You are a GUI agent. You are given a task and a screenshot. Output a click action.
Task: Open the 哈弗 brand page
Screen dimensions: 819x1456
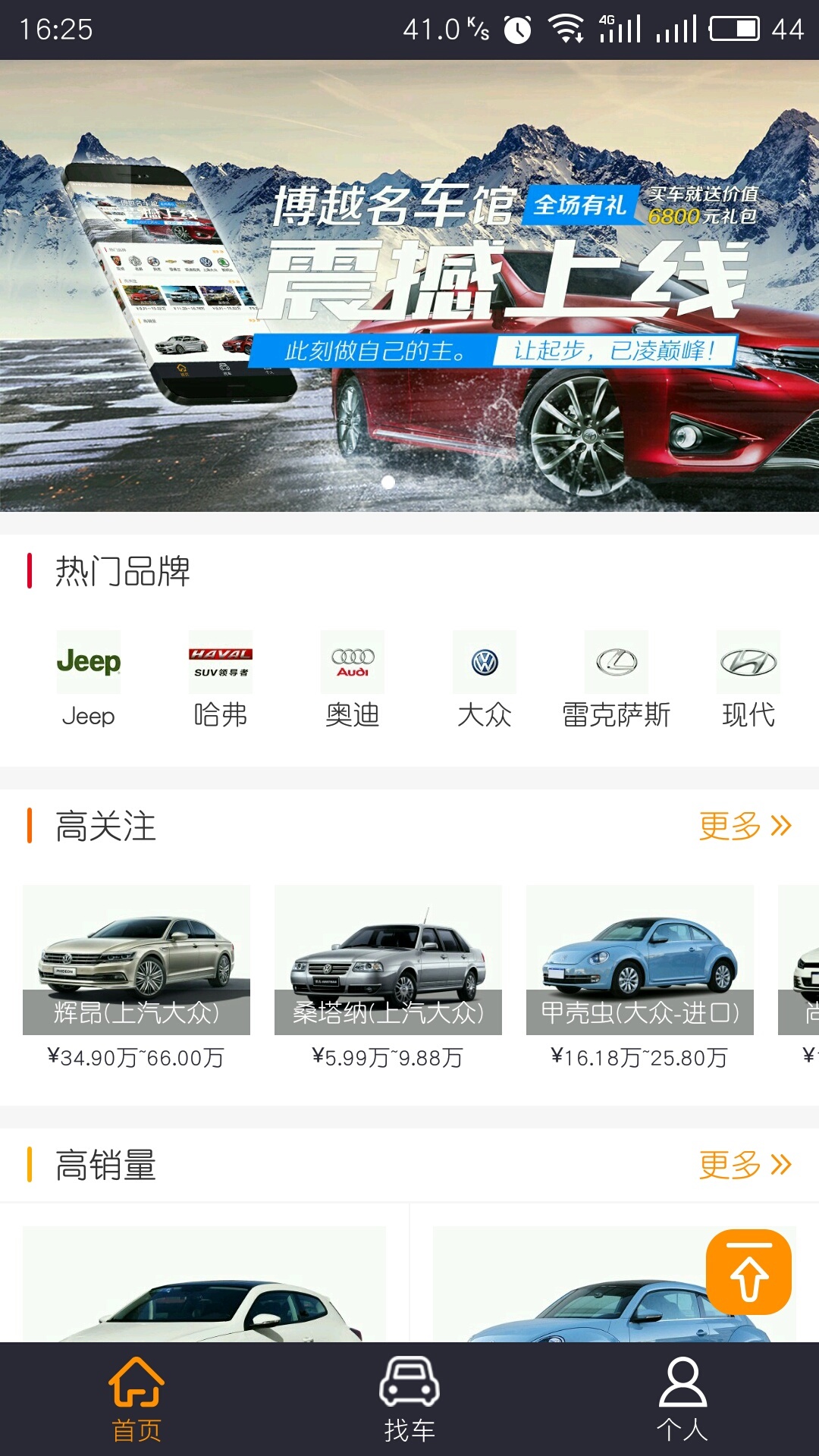tap(220, 679)
